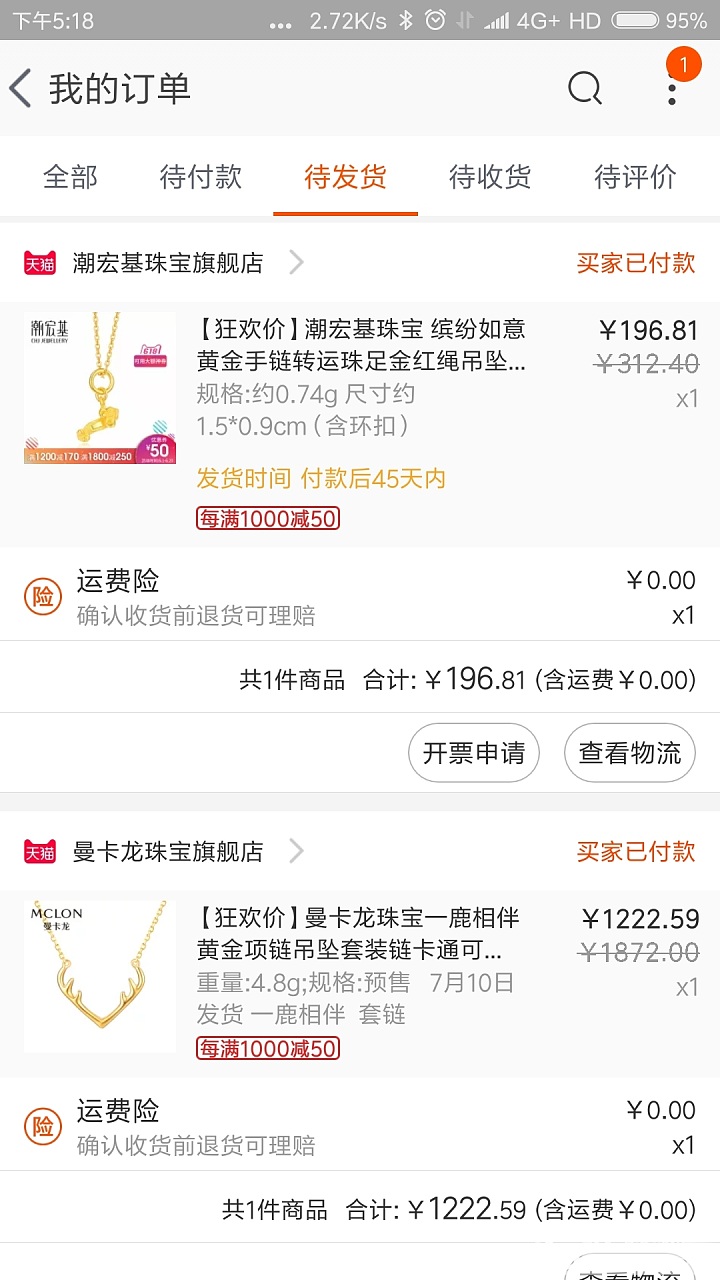Open 曼卡龙珠宝旗舰店 store page
Image resolution: width=720 pixels, height=1280 pixels.
tap(168, 852)
